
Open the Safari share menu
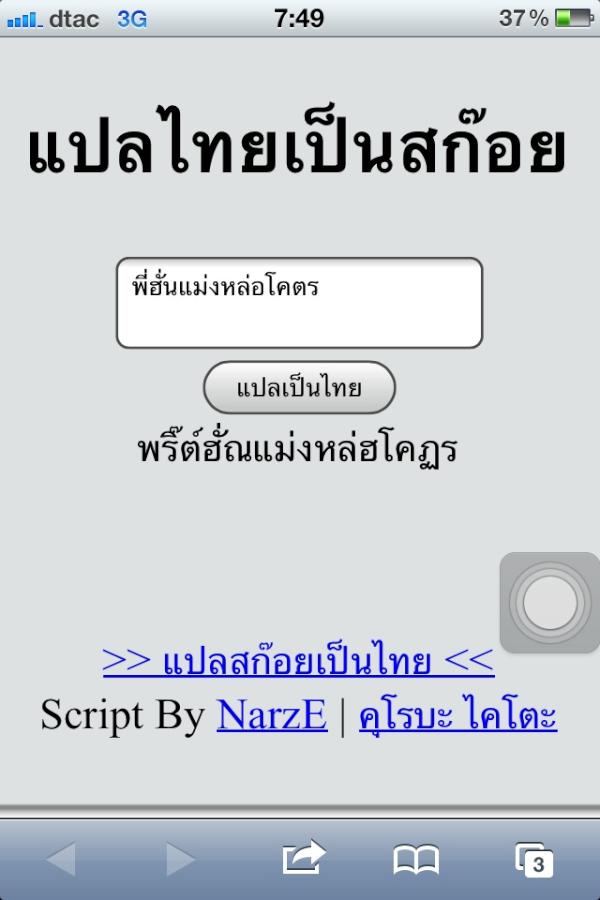(x=304, y=858)
